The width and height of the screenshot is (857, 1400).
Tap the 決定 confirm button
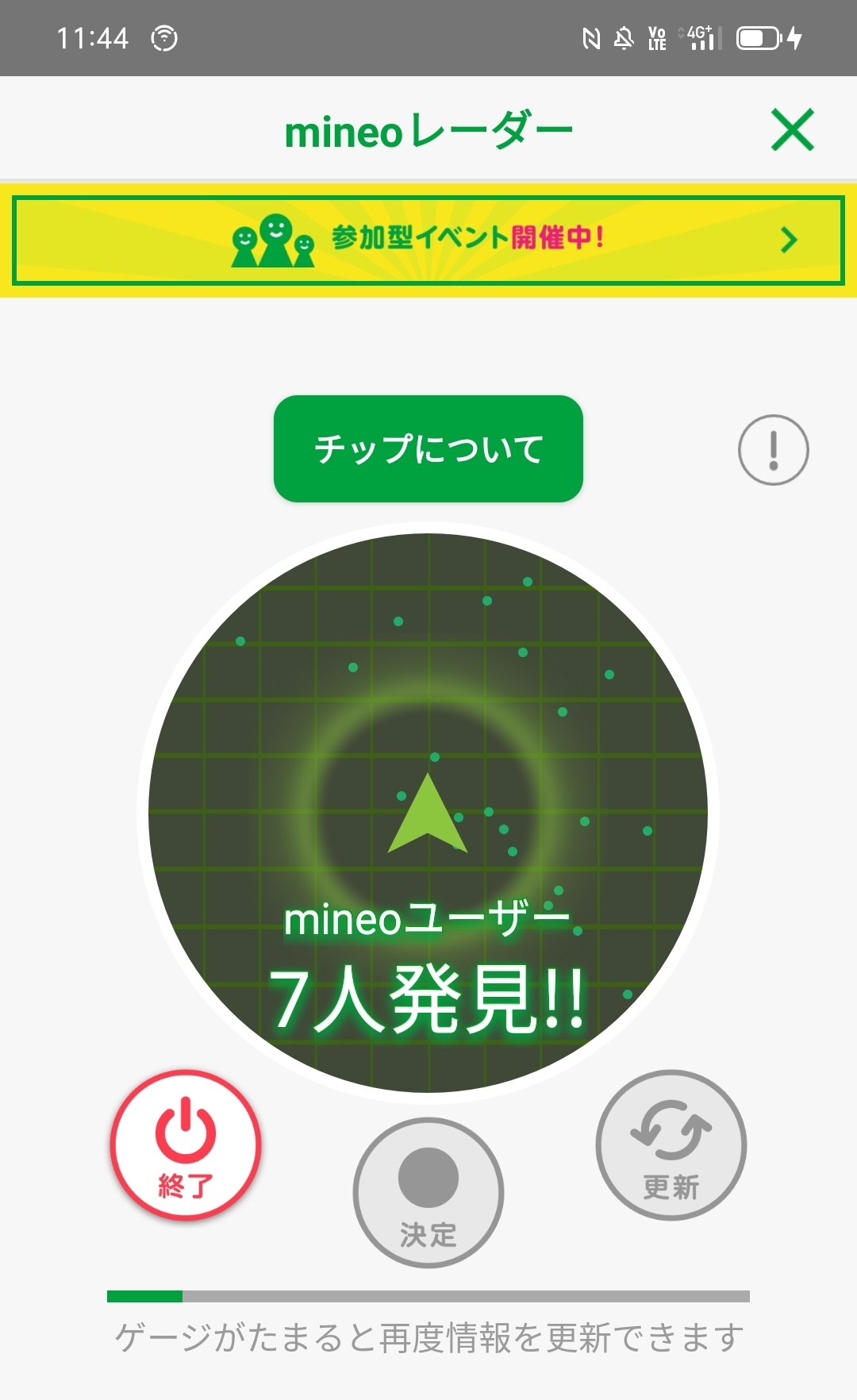click(428, 1192)
